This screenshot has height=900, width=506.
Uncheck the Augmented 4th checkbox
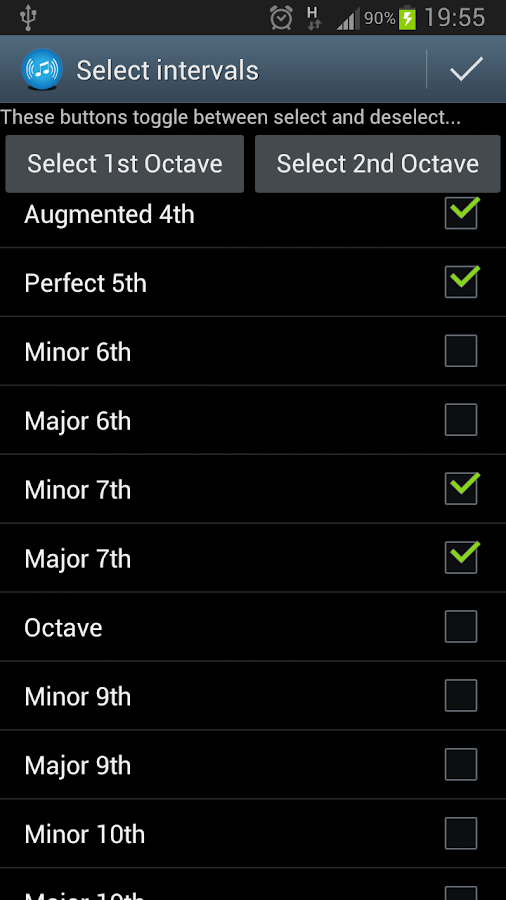(x=461, y=213)
